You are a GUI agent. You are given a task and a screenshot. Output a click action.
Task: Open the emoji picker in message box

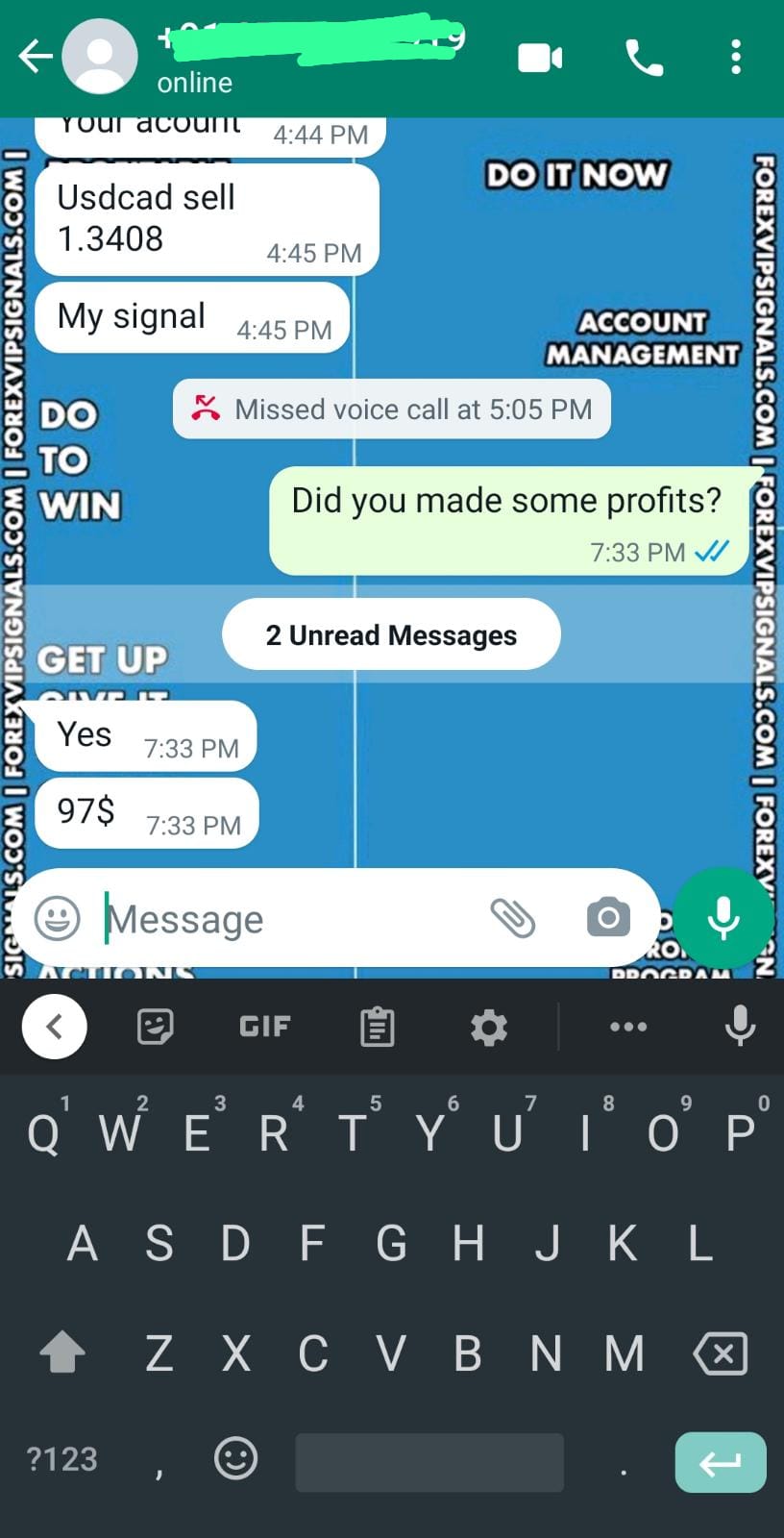[58, 918]
